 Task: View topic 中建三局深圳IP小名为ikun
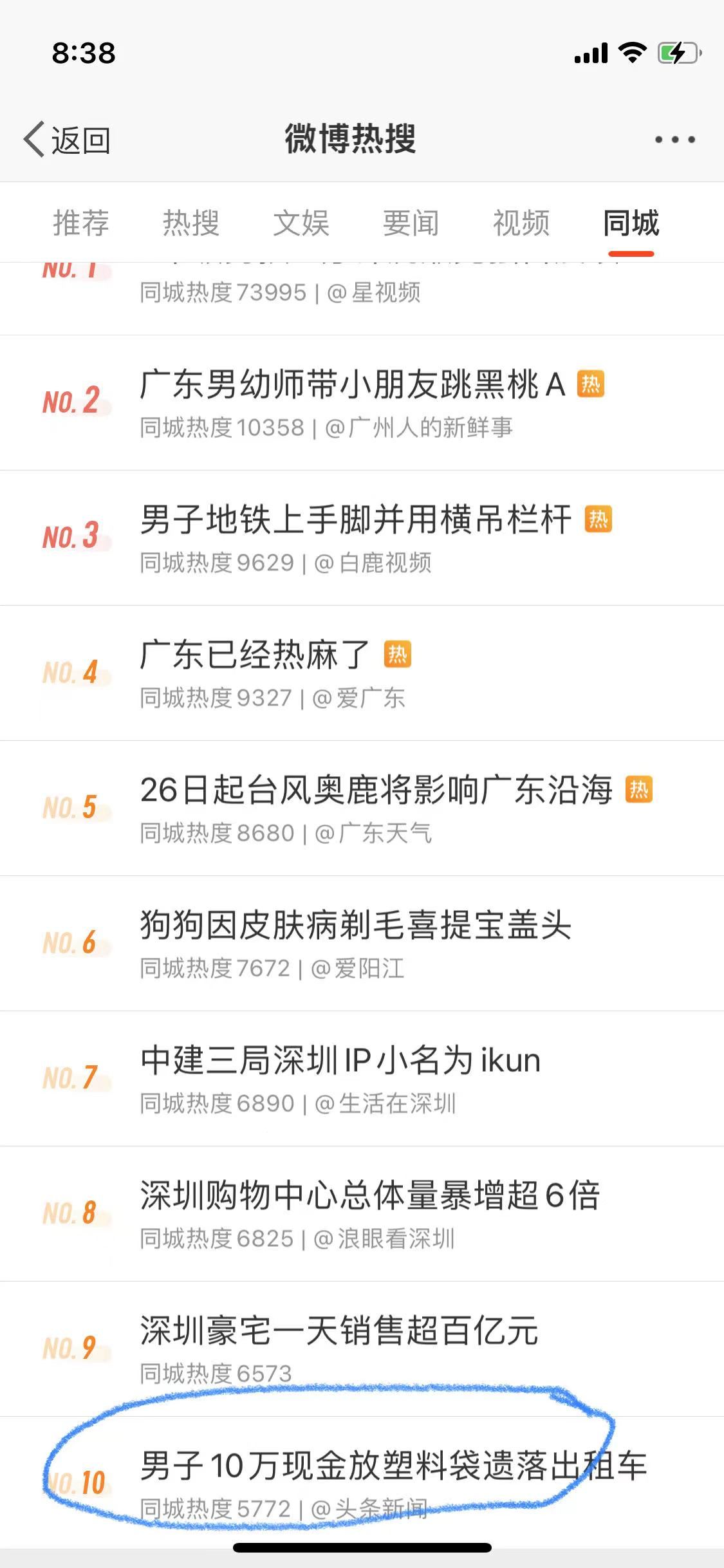(x=362, y=1079)
